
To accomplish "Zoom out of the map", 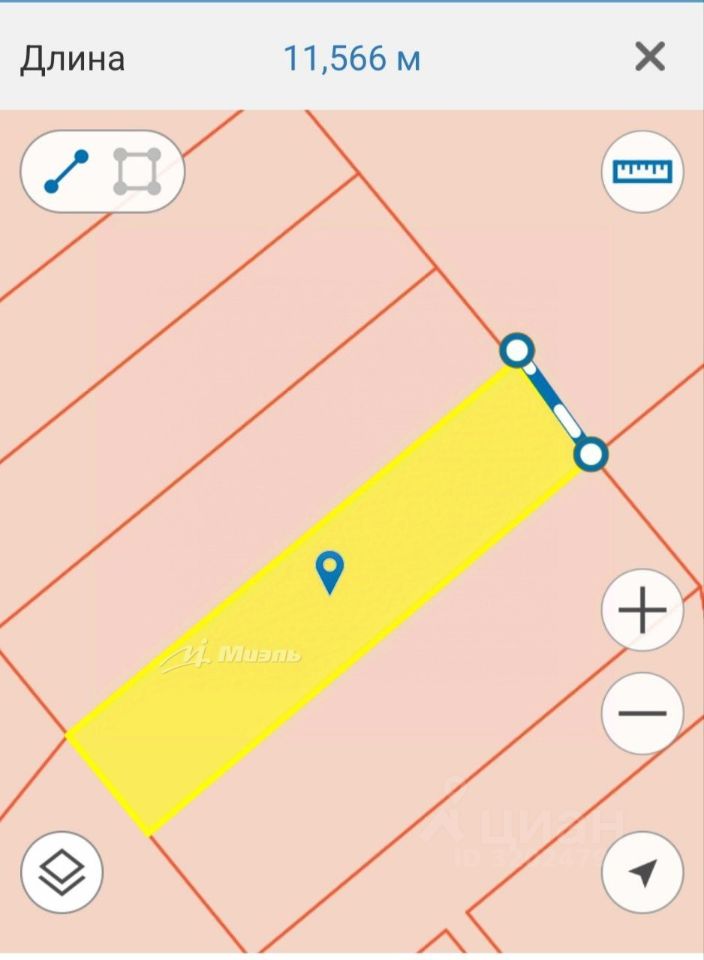I will point(642,713).
